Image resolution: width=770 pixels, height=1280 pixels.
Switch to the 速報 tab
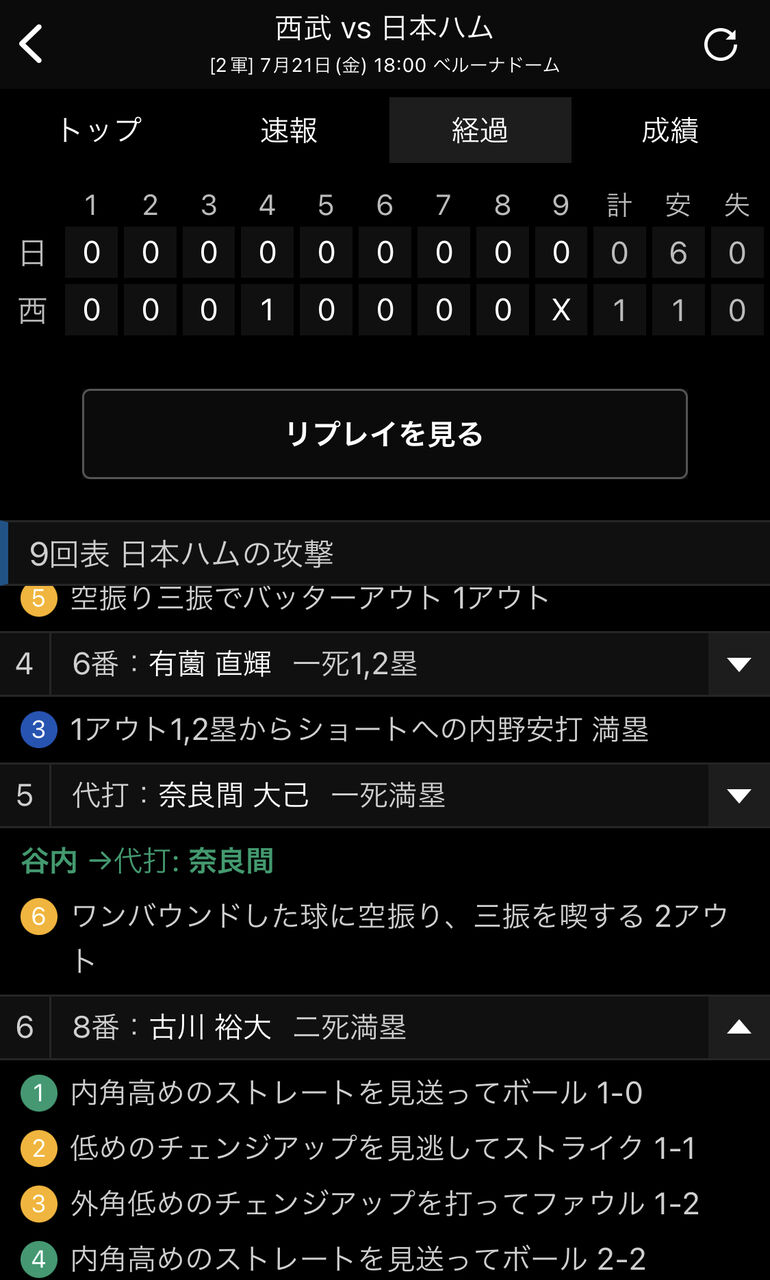(x=290, y=130)
